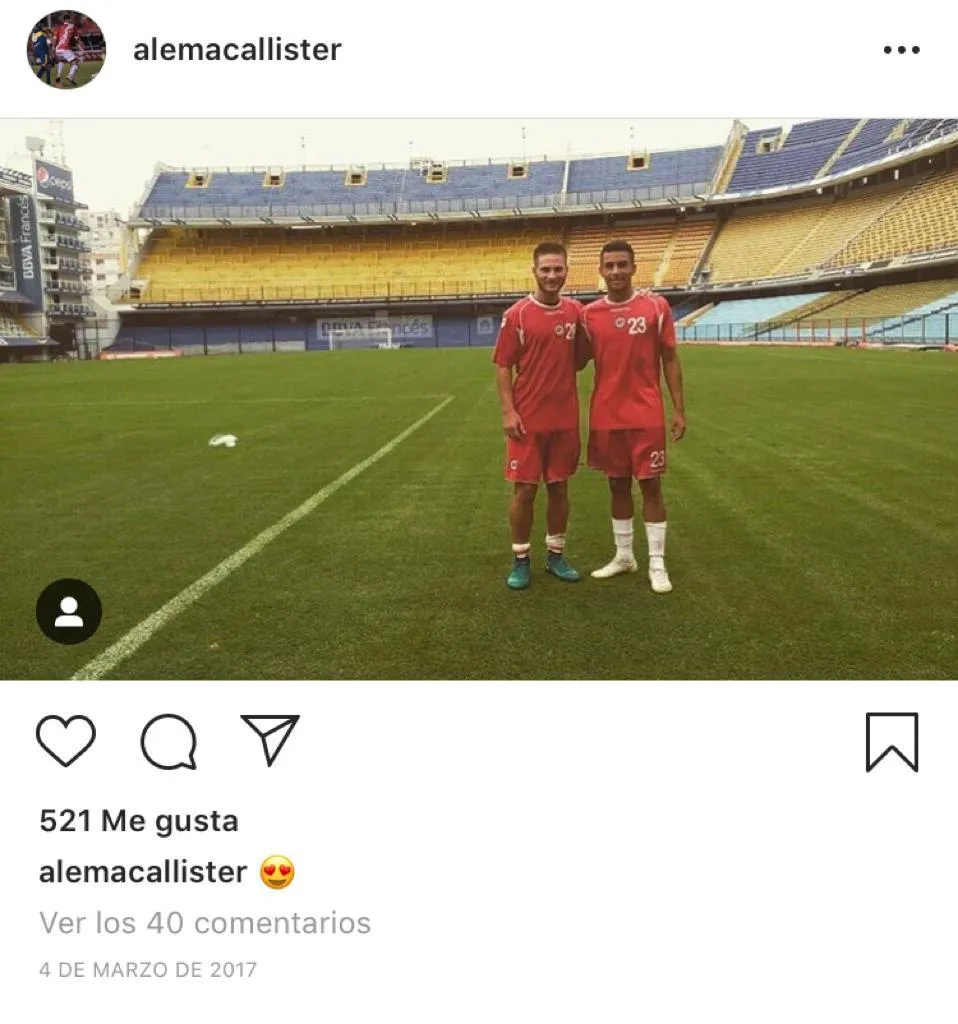The height and width of the screenshot is (1024, 958).
Task: Open alemacallister's profile picture
Action: 66,50
